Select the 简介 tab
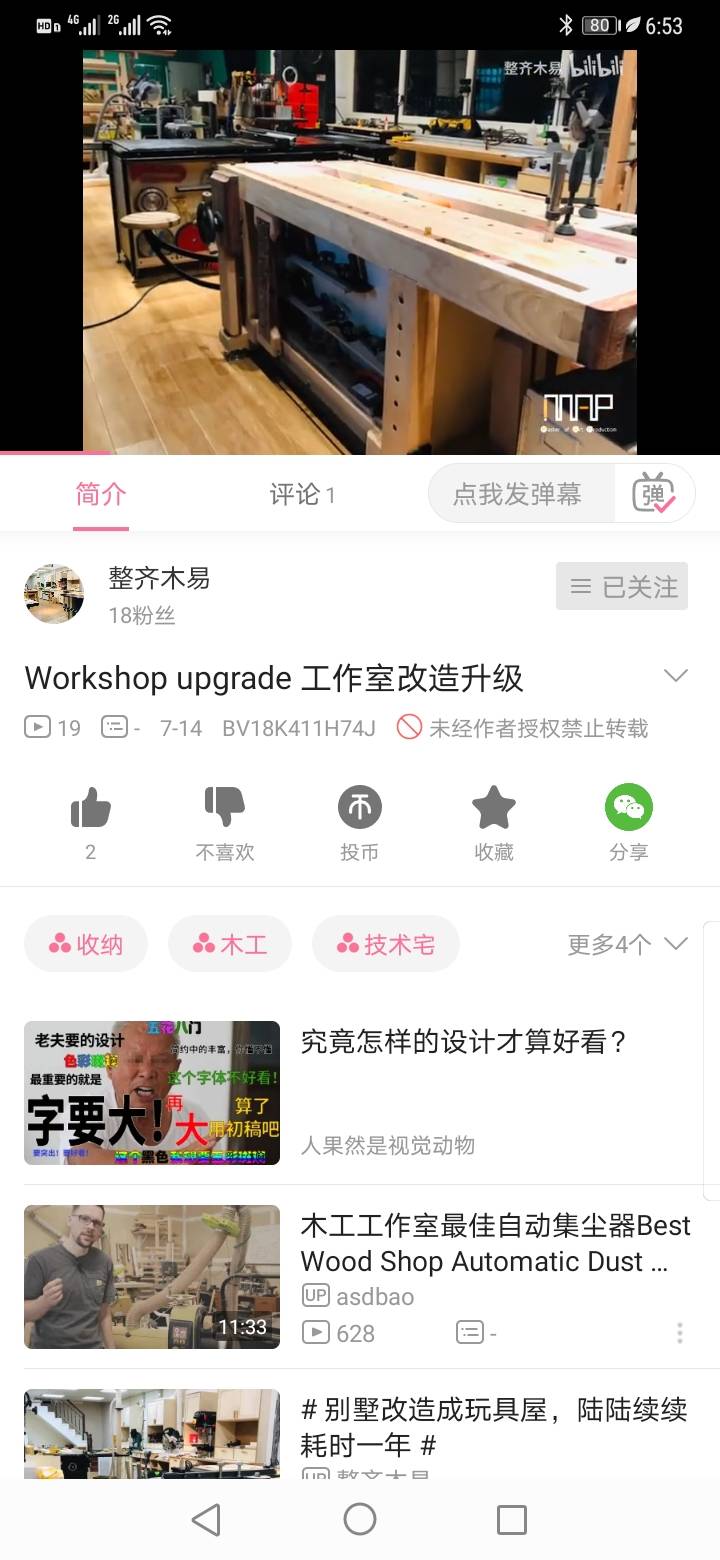720x1560 pixels. 101,494
